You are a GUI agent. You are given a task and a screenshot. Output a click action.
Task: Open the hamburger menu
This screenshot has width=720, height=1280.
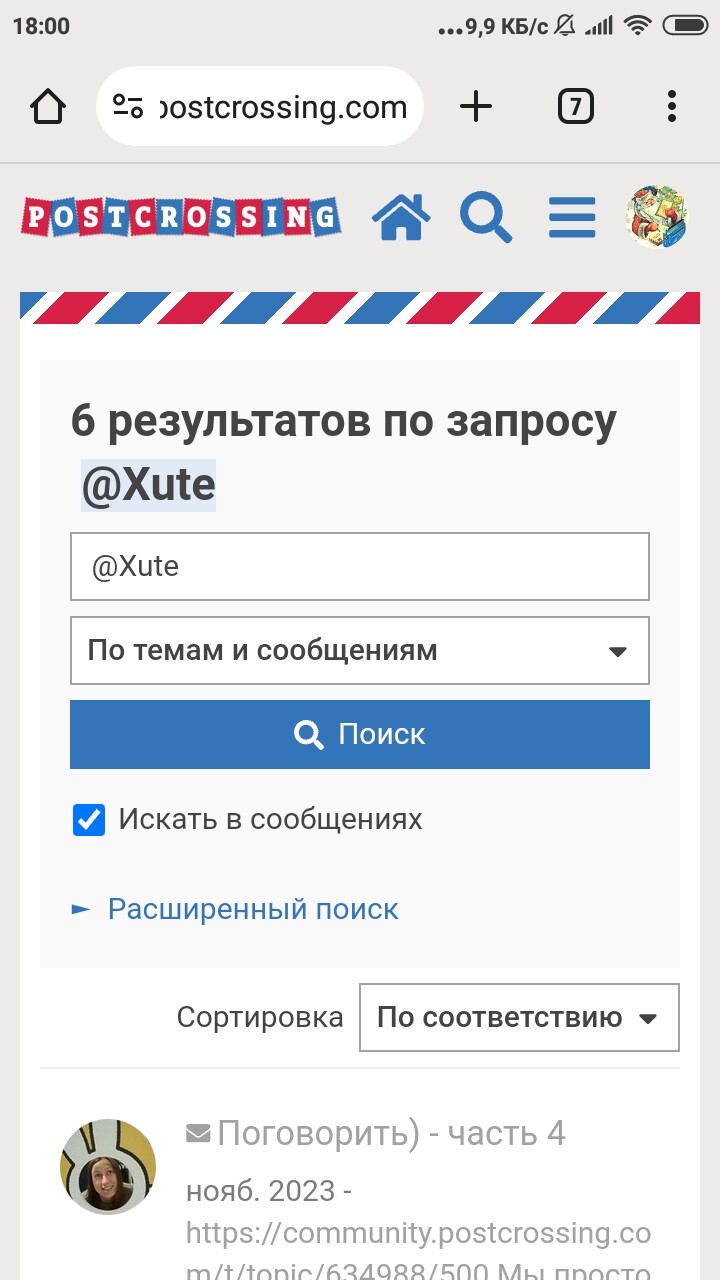click(x=572, y=217)
